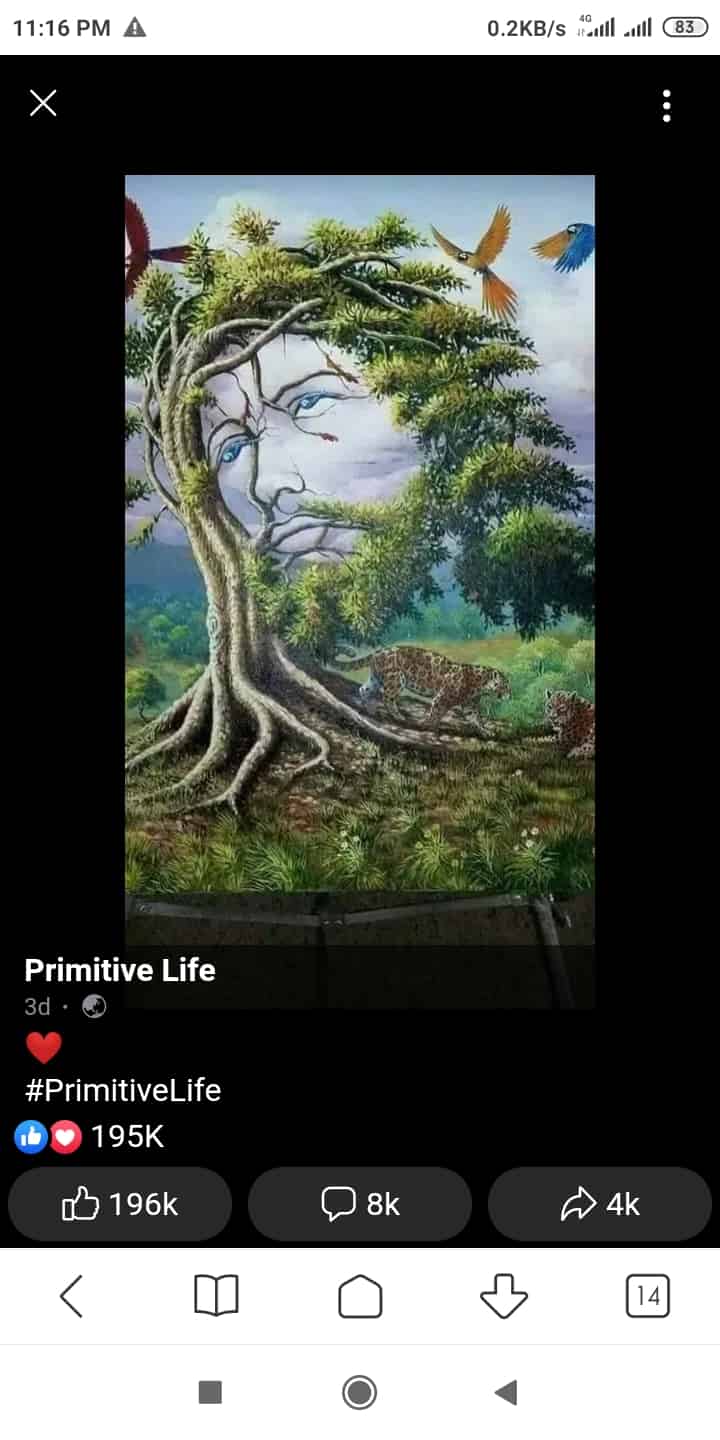Screen dimensions: 720x1440
Task: Go to the browser home page
Action: click(x=360, y=1297)
